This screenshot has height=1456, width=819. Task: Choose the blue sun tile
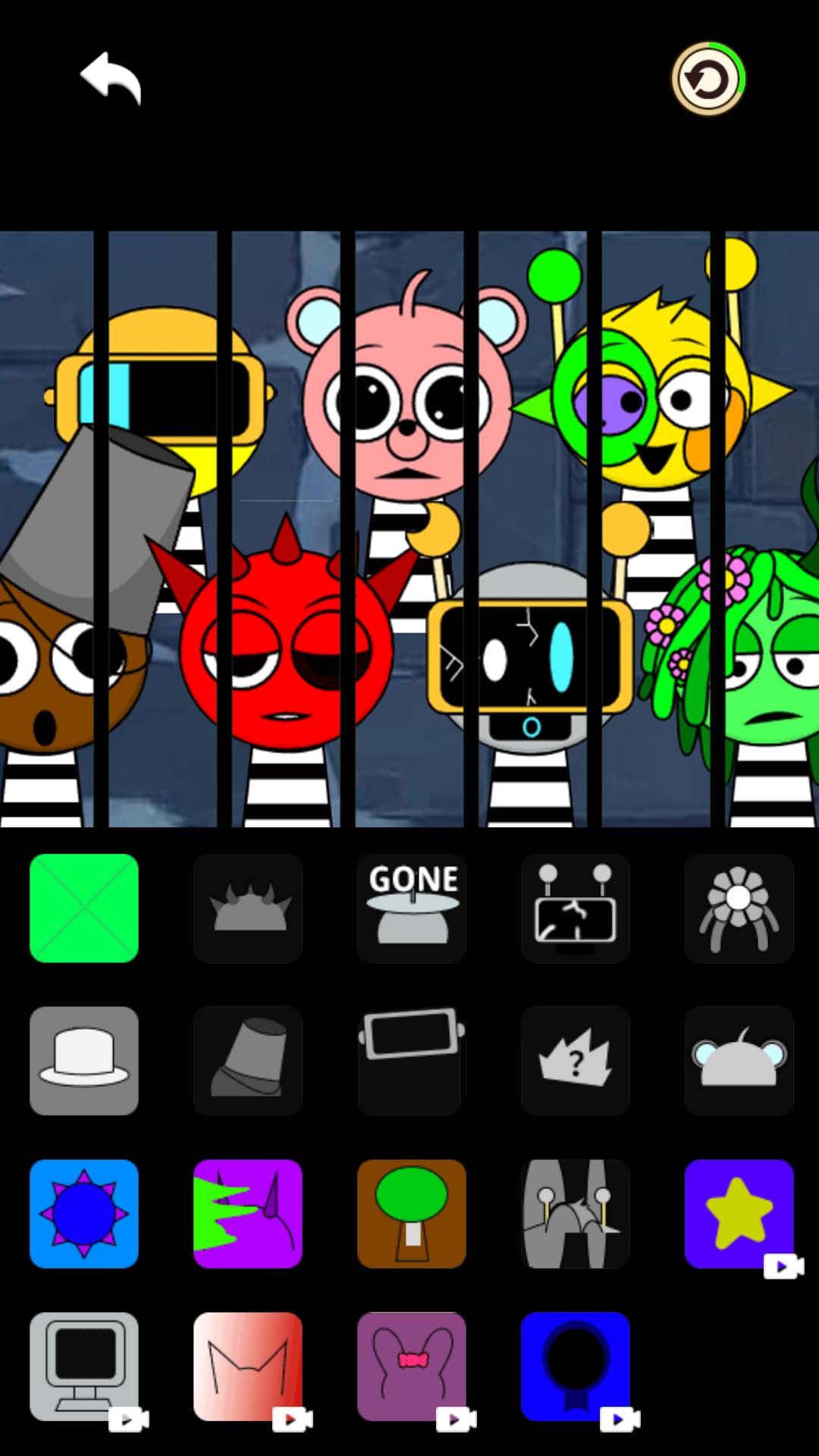[84, 1213]
